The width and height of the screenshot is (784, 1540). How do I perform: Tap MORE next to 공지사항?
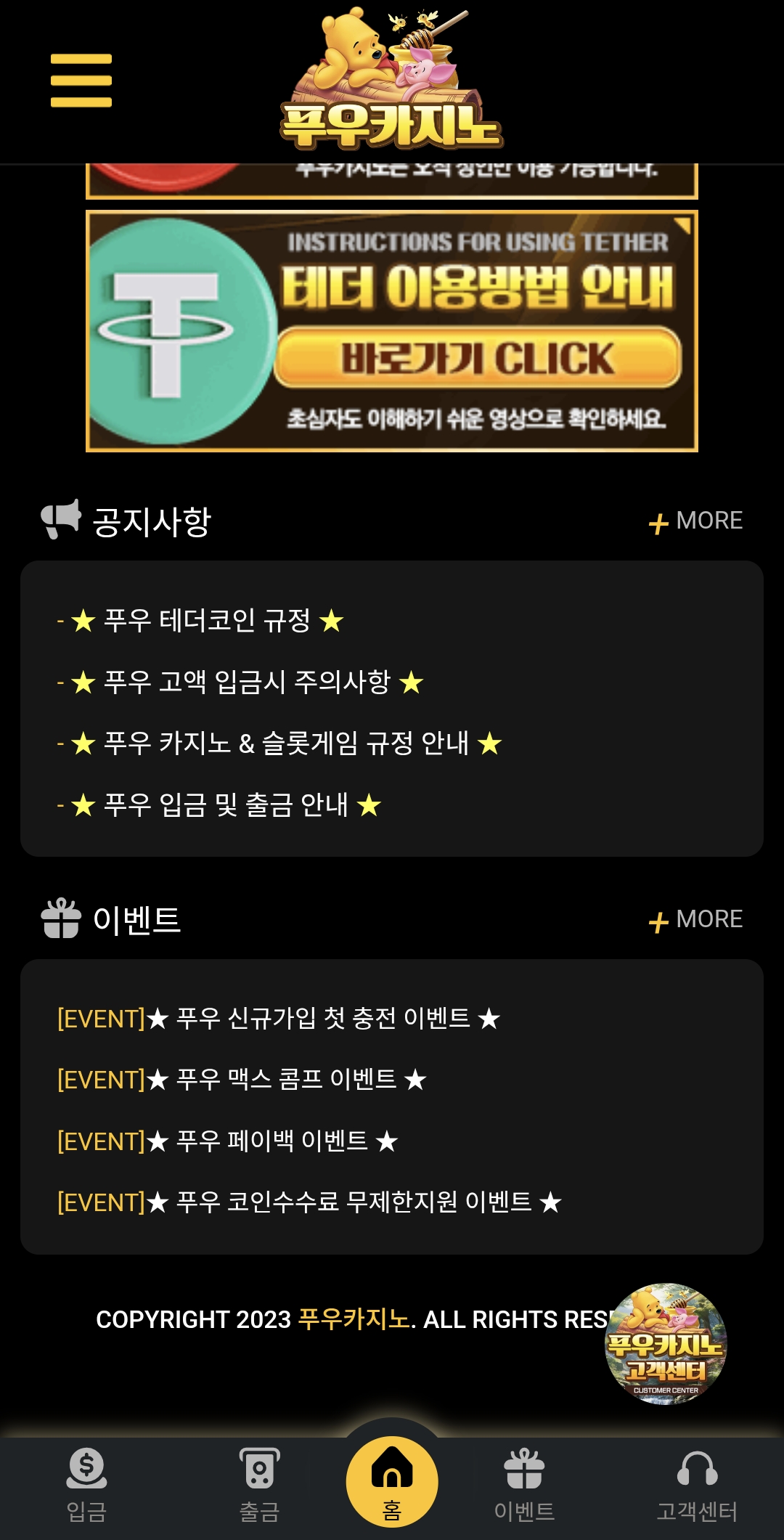695,521
